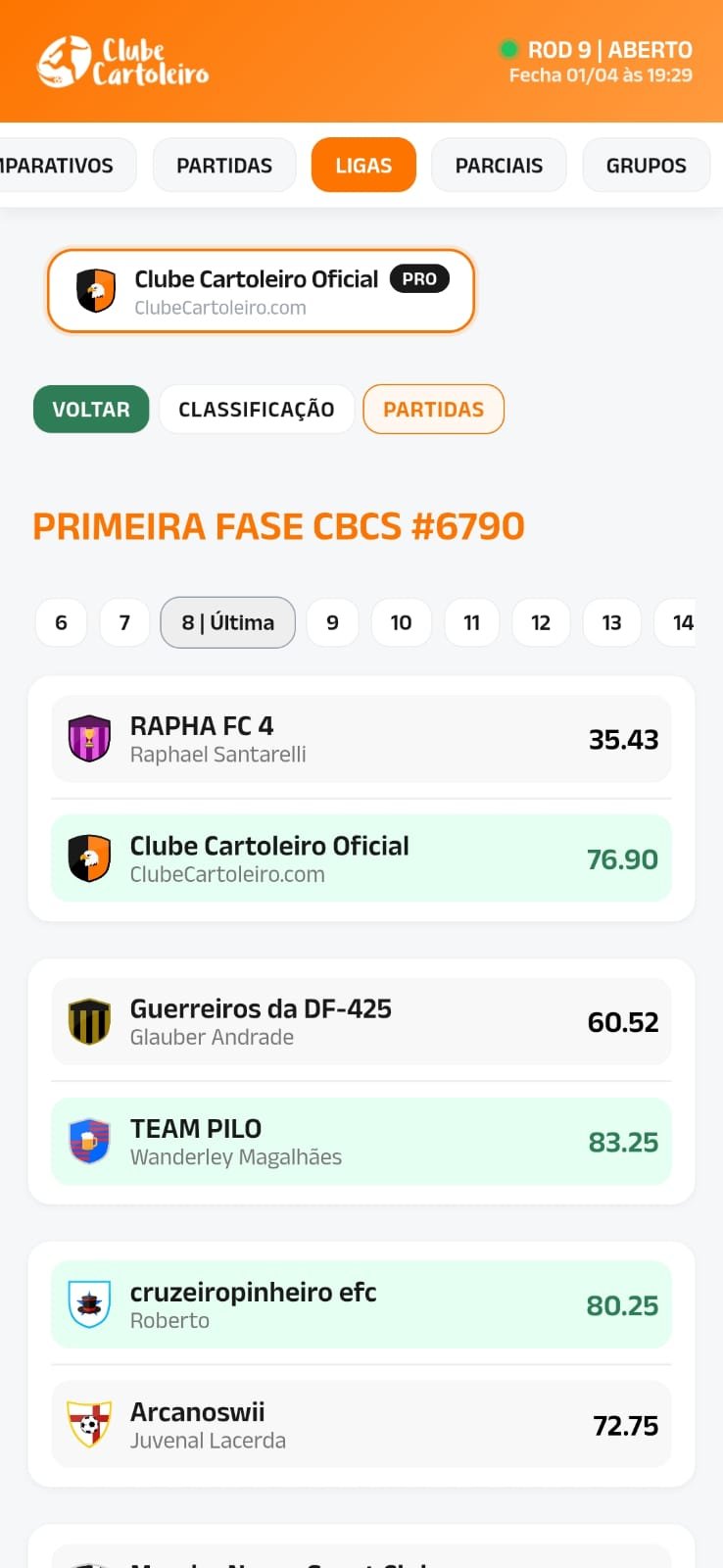Select the TEAM PILO crest icon
The width and height of the screenshot is (723, 1568).
[89, 1141]
